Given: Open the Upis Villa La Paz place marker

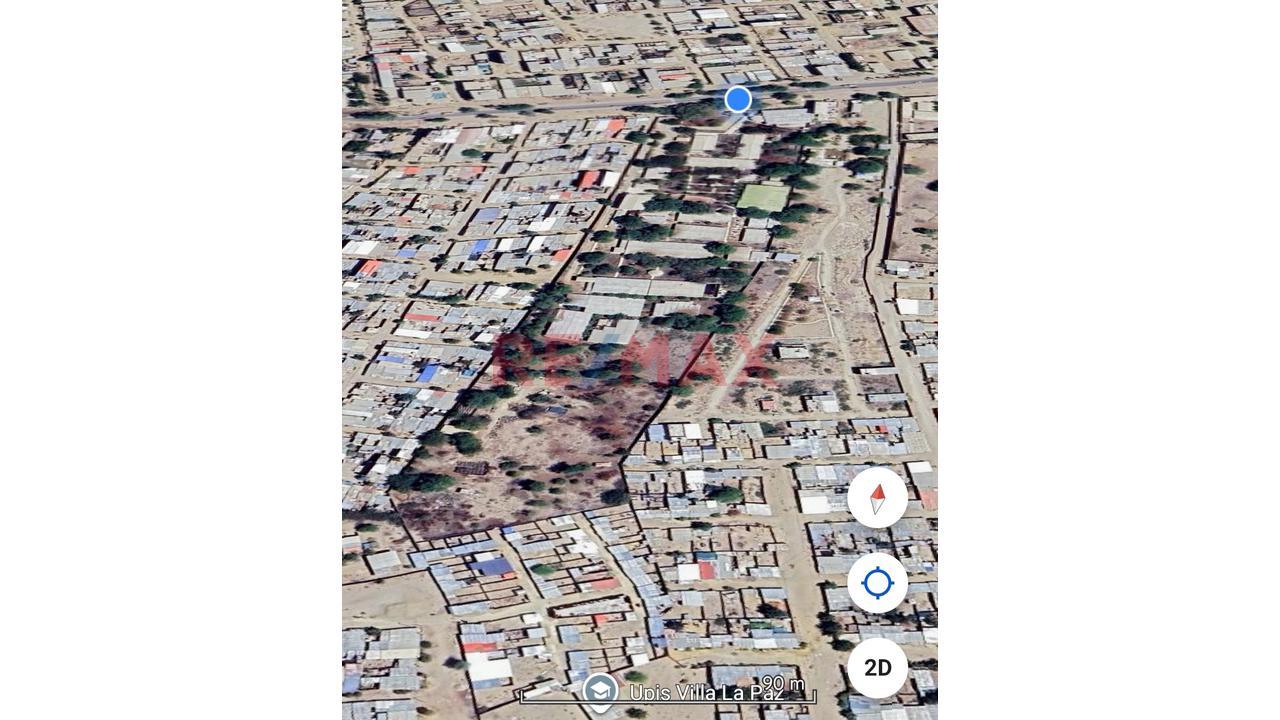Looking at the screenshot, I should [600, 690].
